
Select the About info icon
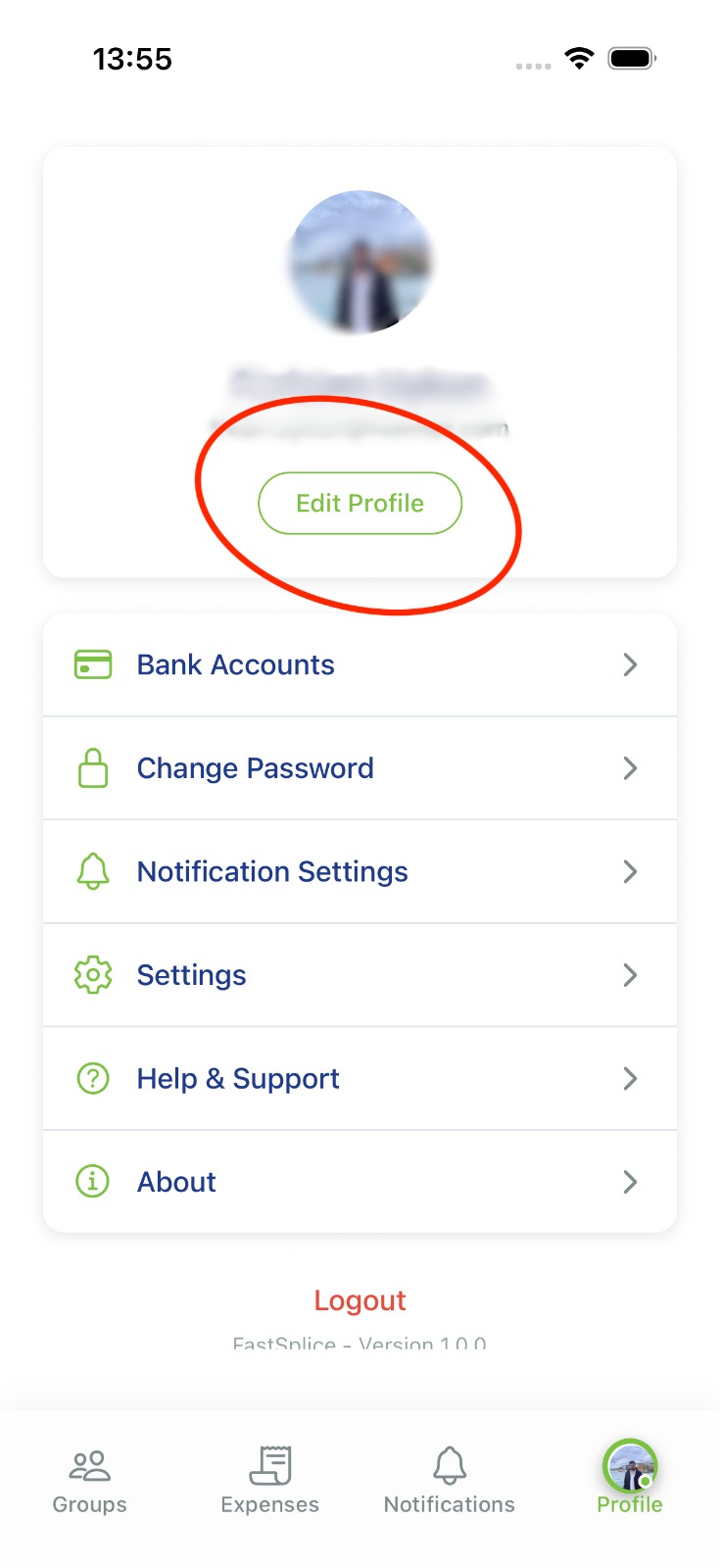pyautogui.click(x=91, y=1182)
